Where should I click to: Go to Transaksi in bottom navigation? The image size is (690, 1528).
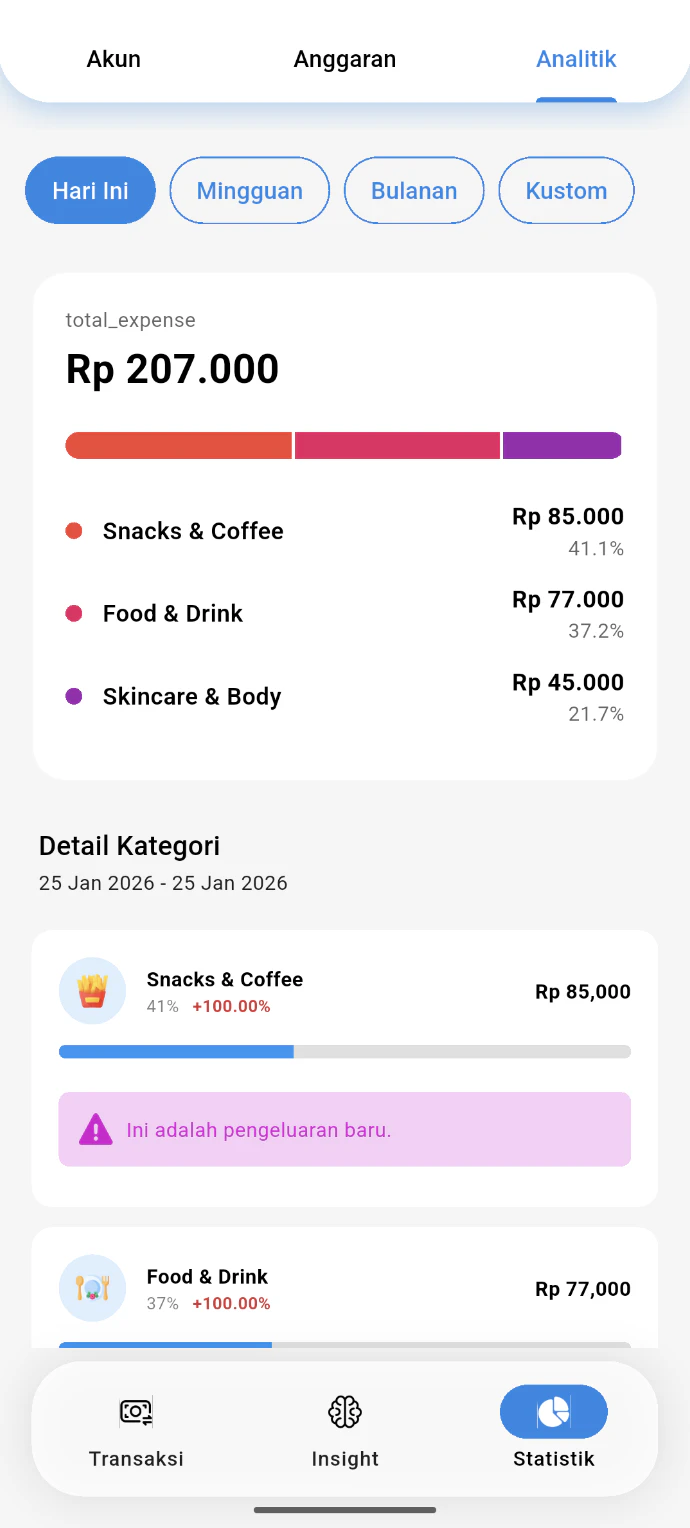coord(136,1430)
